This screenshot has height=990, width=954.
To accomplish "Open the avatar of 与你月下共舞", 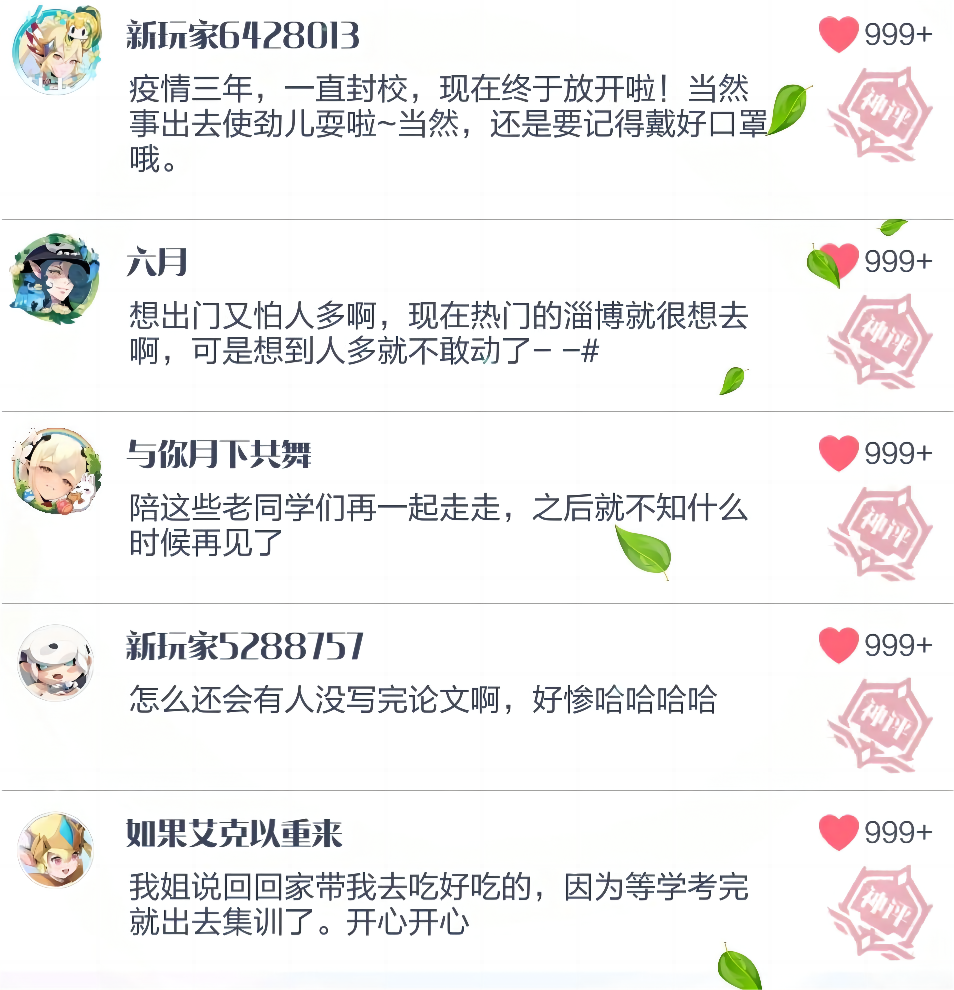I will pos(56,470).
